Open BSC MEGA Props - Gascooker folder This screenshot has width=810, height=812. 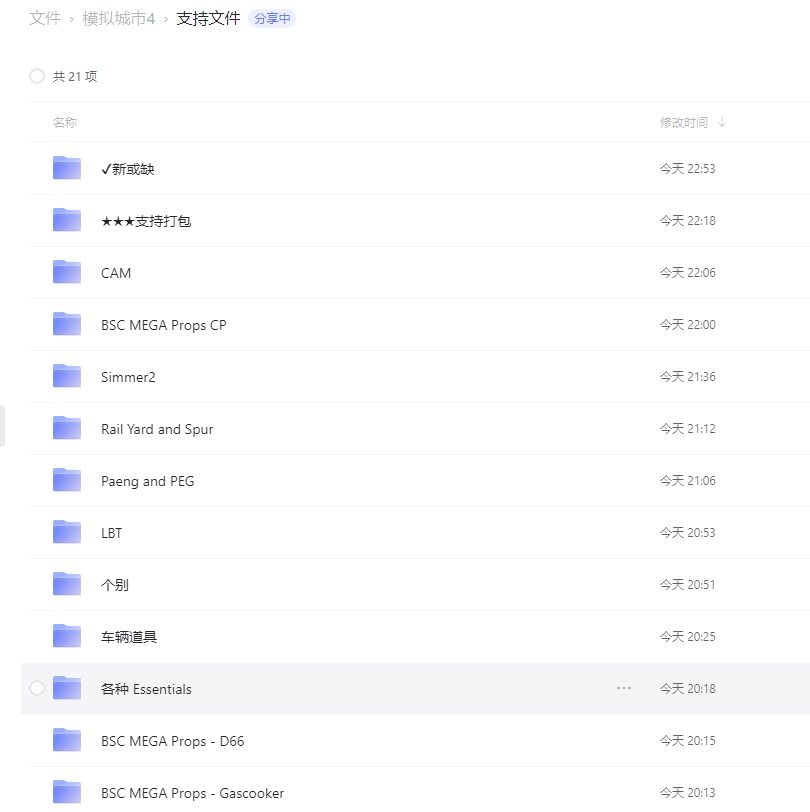tap(192, 793)
